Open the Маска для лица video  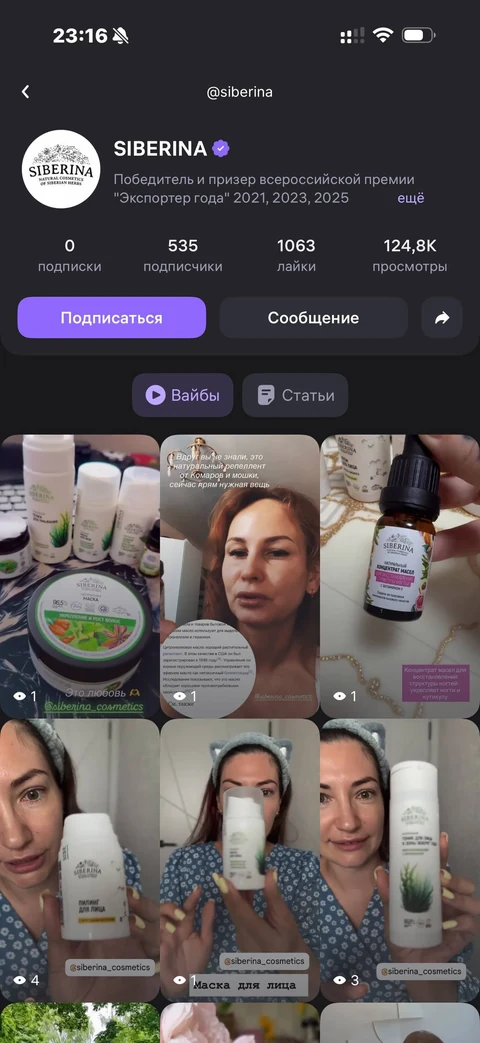[x=240, y=860]
